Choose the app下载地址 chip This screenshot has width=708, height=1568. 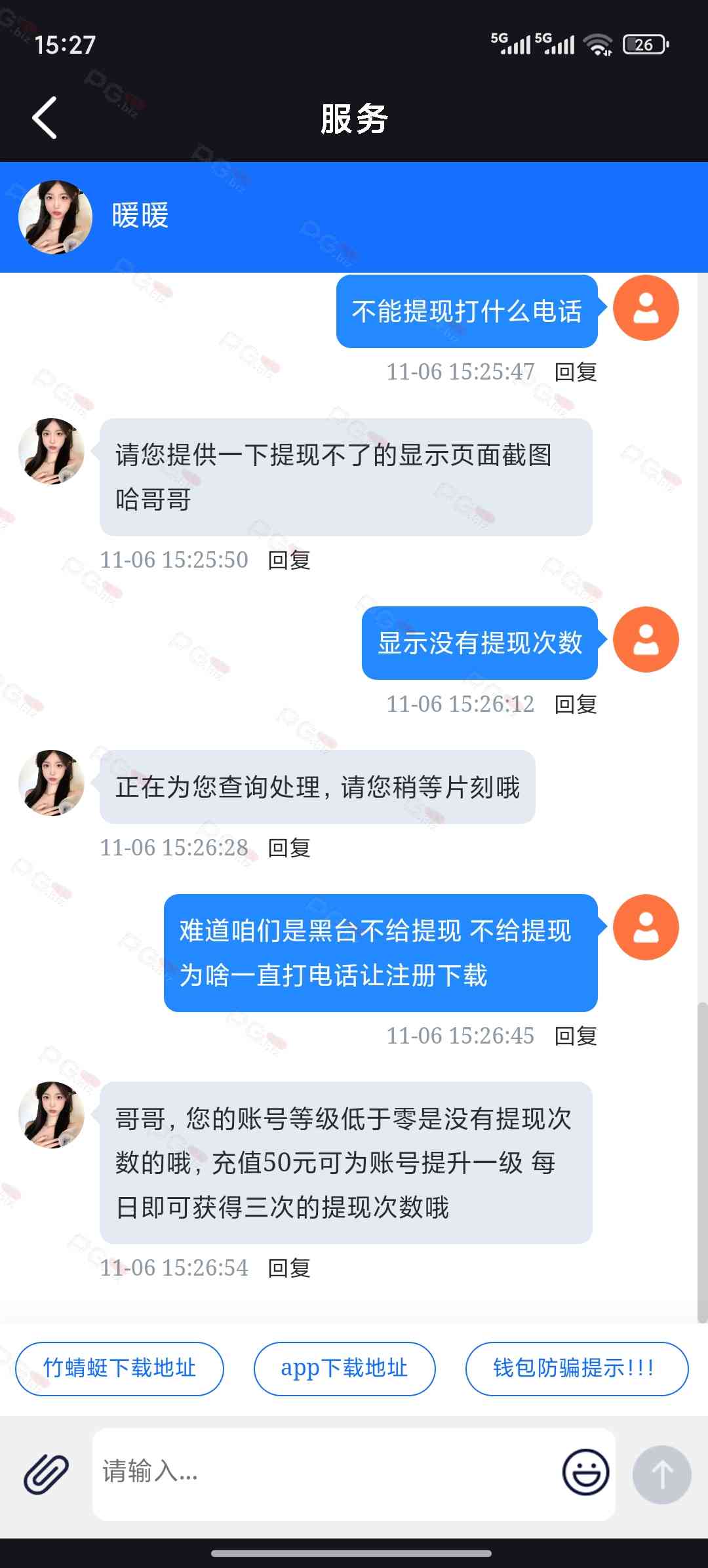tap(344, 1369)
